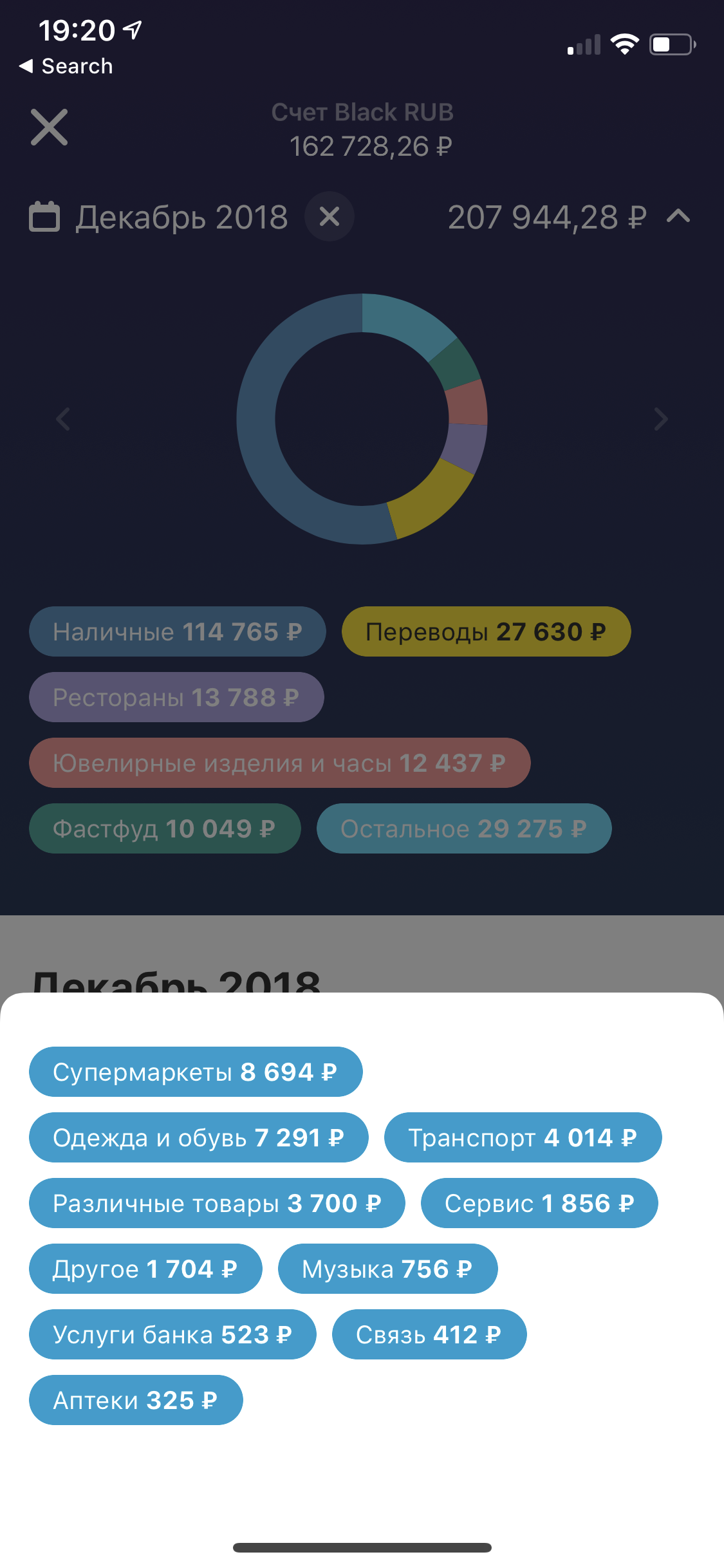Clear the Декабрь 2018 date filter
The height and width of the screenshot is (1568, 724).
pyautogui.click(x=329, y=216)
